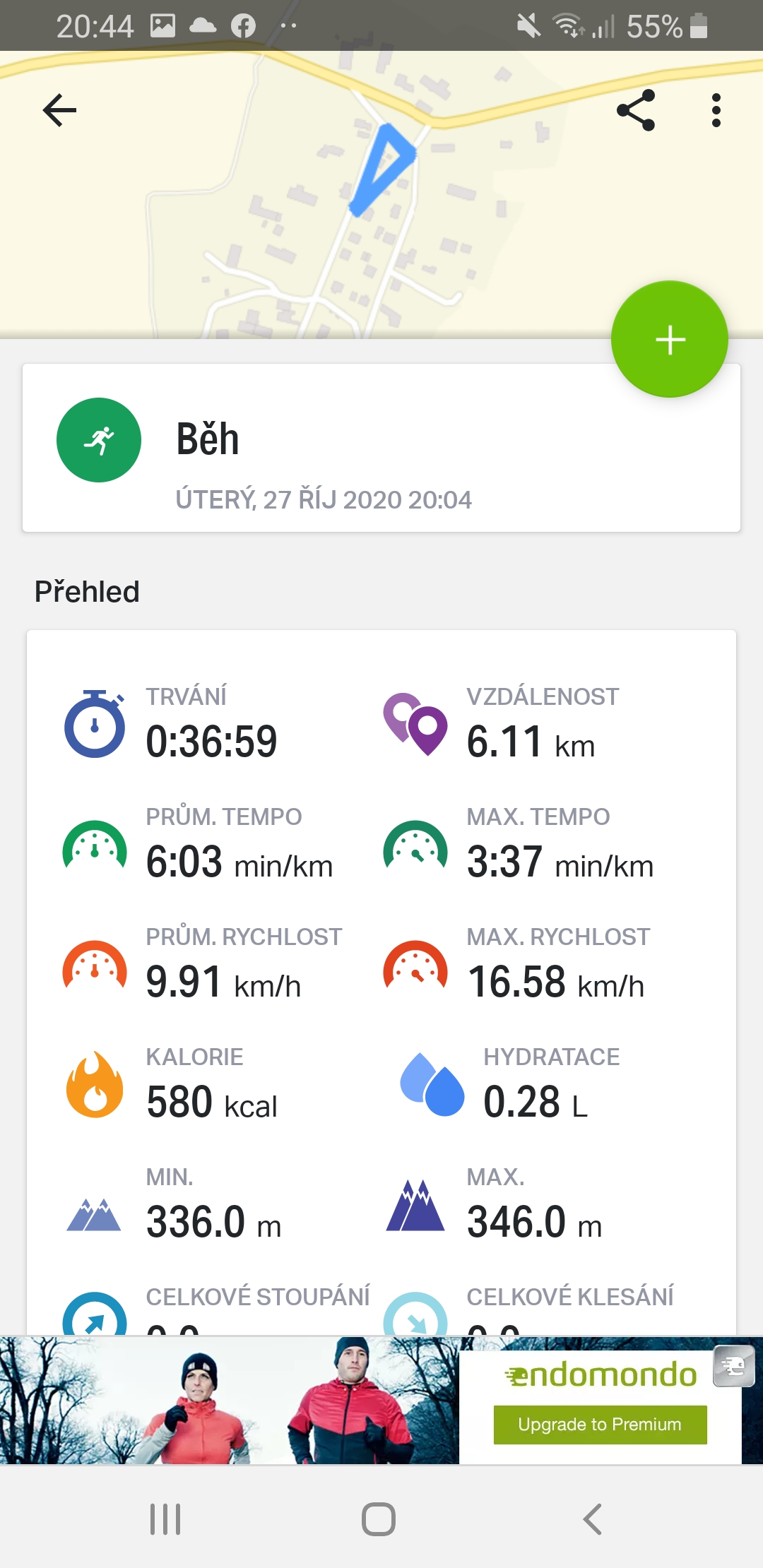Open the three-dot overflow menu

point(716,110)
